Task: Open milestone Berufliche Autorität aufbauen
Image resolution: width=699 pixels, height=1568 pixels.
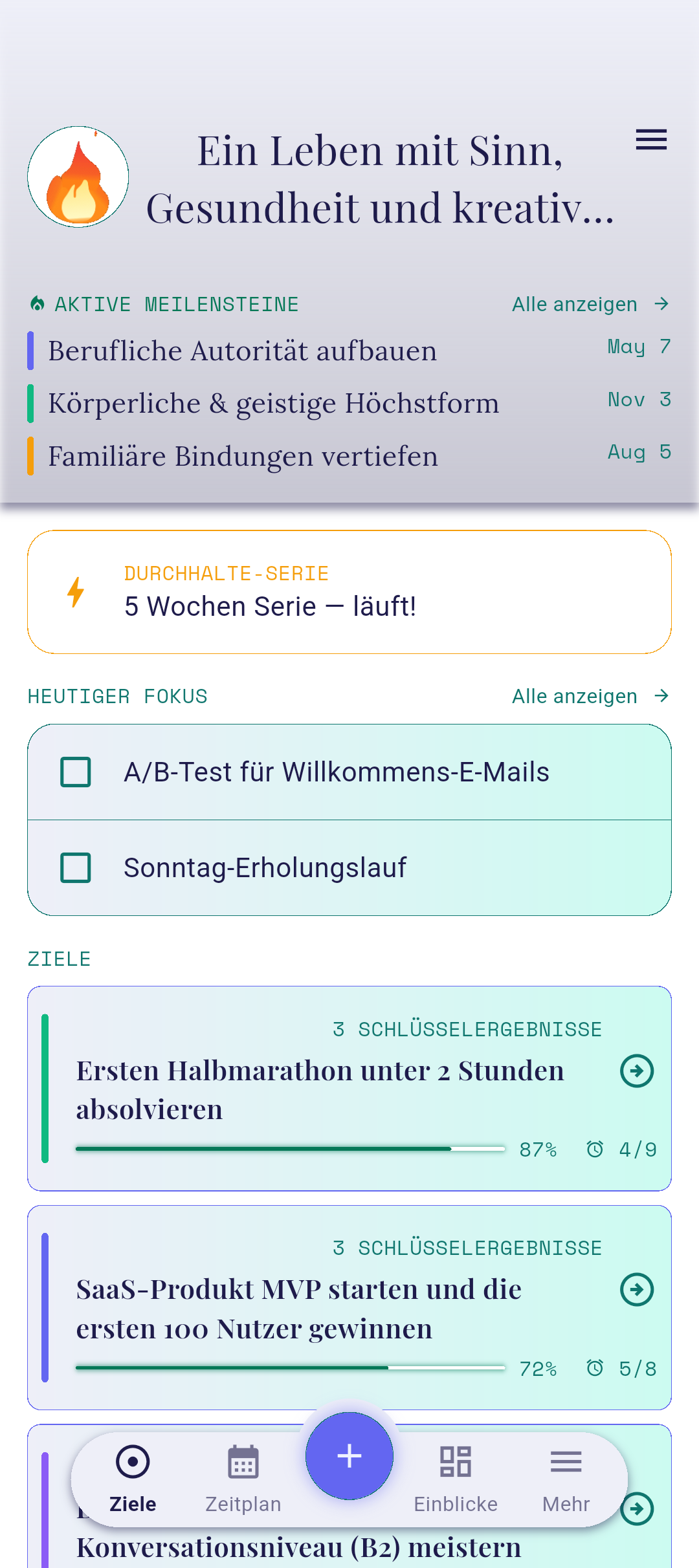Action: coord(349,351)
